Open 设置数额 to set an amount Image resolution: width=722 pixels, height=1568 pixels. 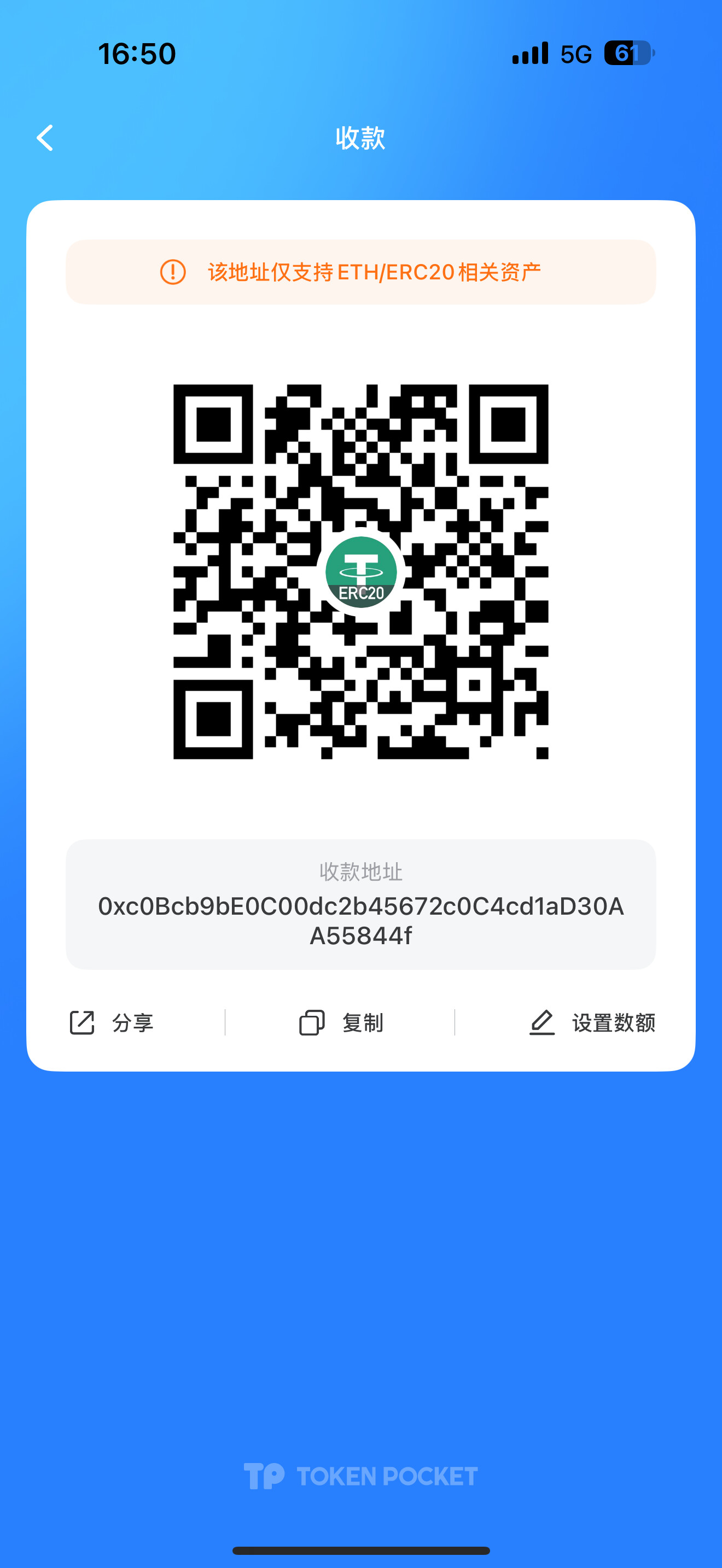click(592, 1022)
